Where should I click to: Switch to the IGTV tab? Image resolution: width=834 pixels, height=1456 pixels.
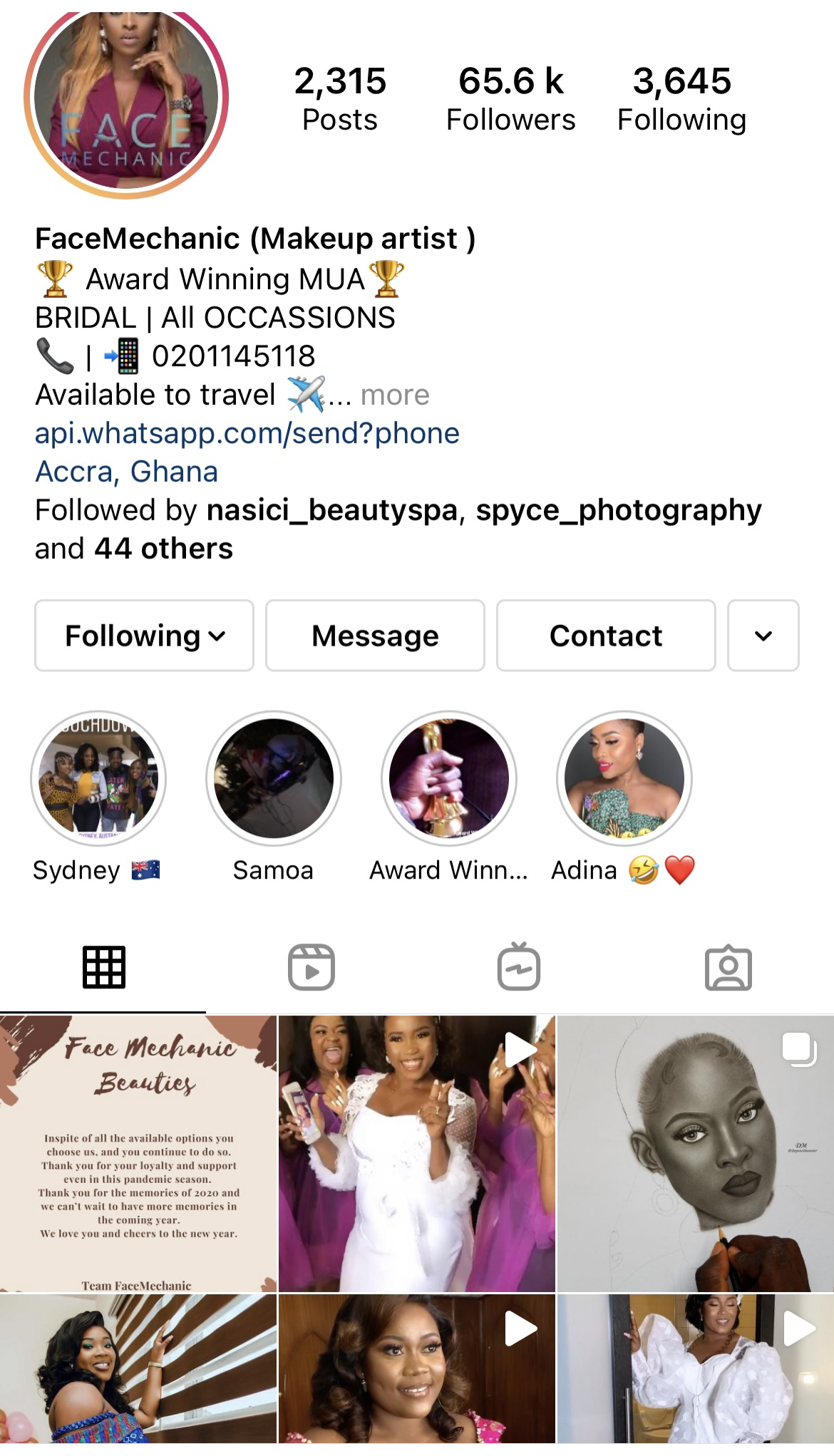(x=519, y=967)
